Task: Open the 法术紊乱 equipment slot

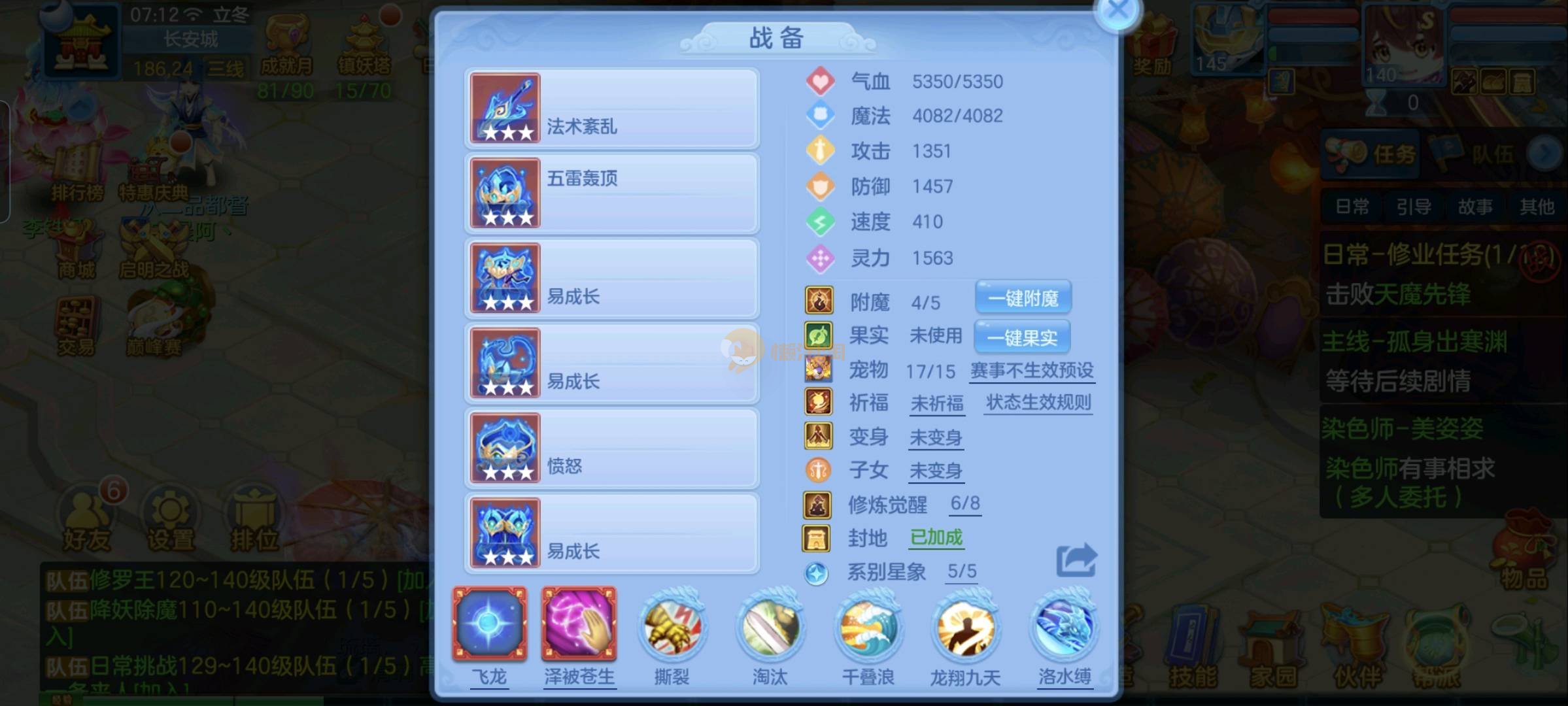Action: (611, 109)
